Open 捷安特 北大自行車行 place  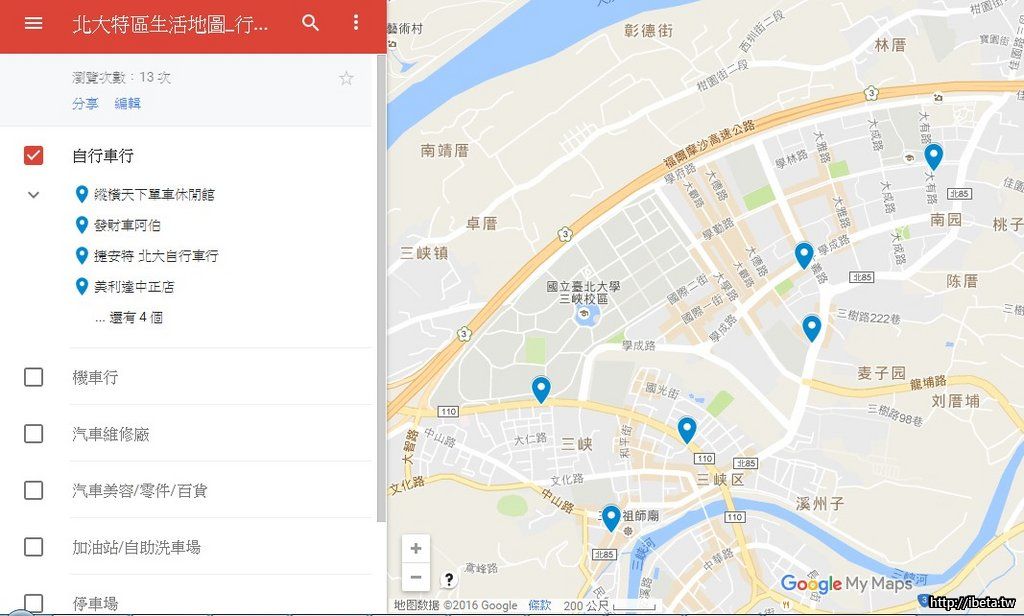pos(155,256)
